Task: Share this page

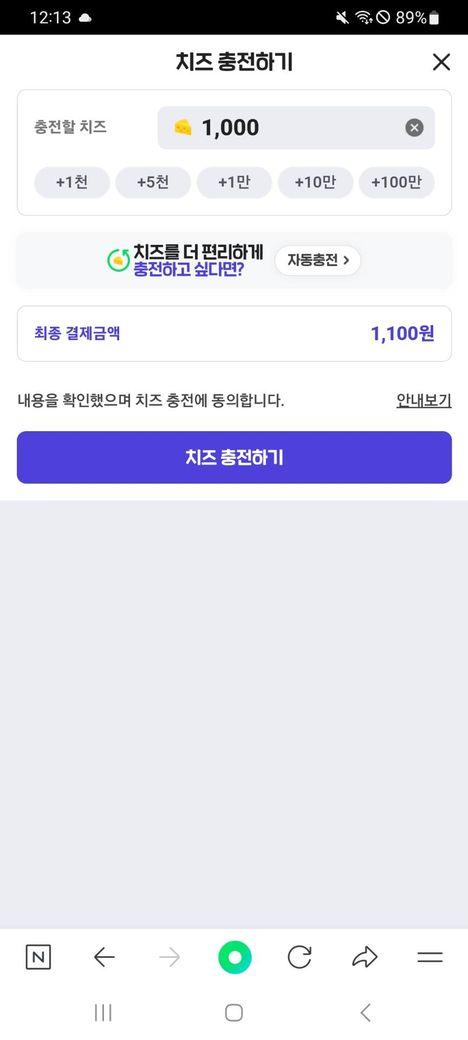Action: (365, 957)
